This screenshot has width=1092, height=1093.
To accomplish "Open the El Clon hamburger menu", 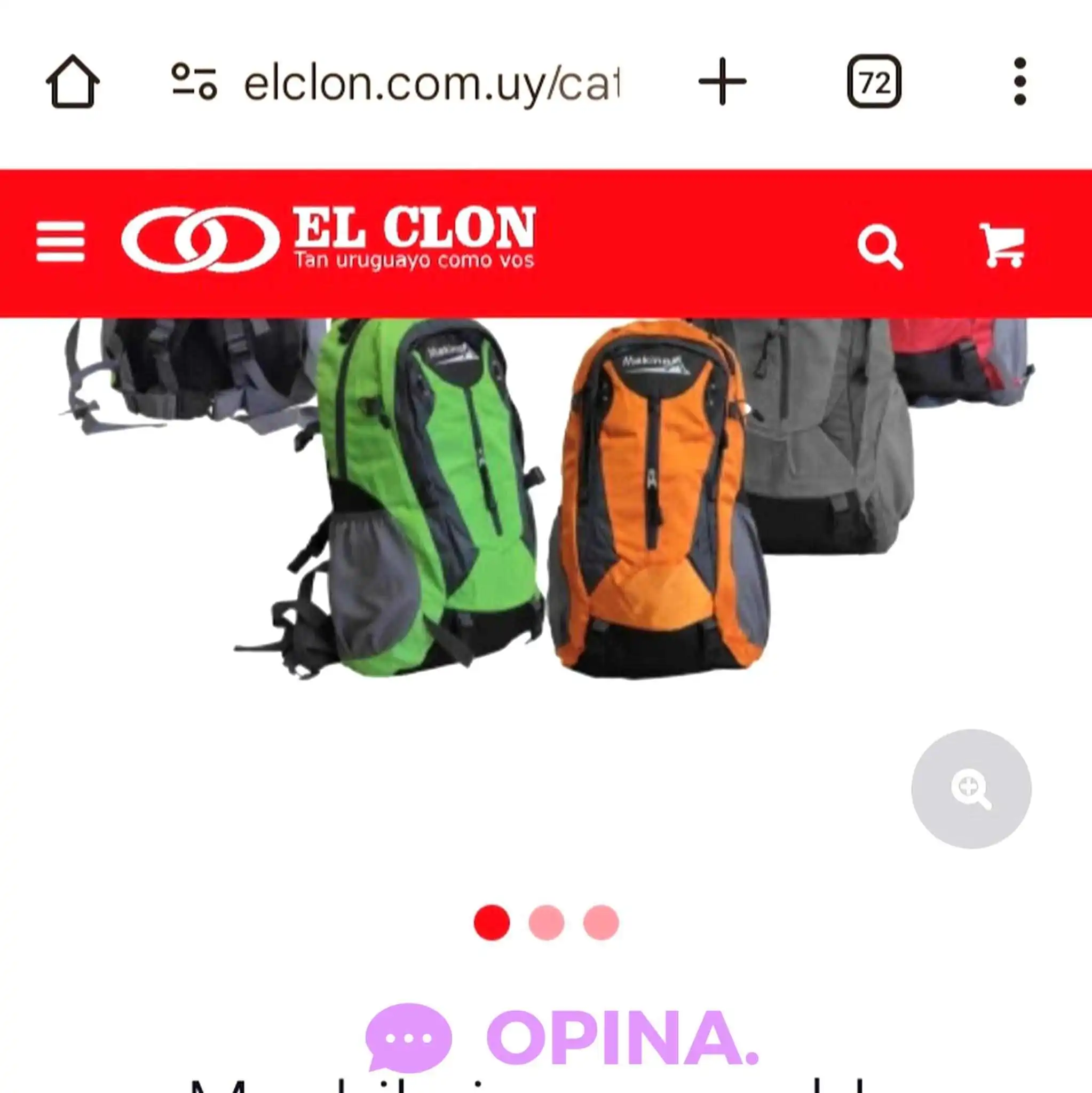I will pos(60,242).
